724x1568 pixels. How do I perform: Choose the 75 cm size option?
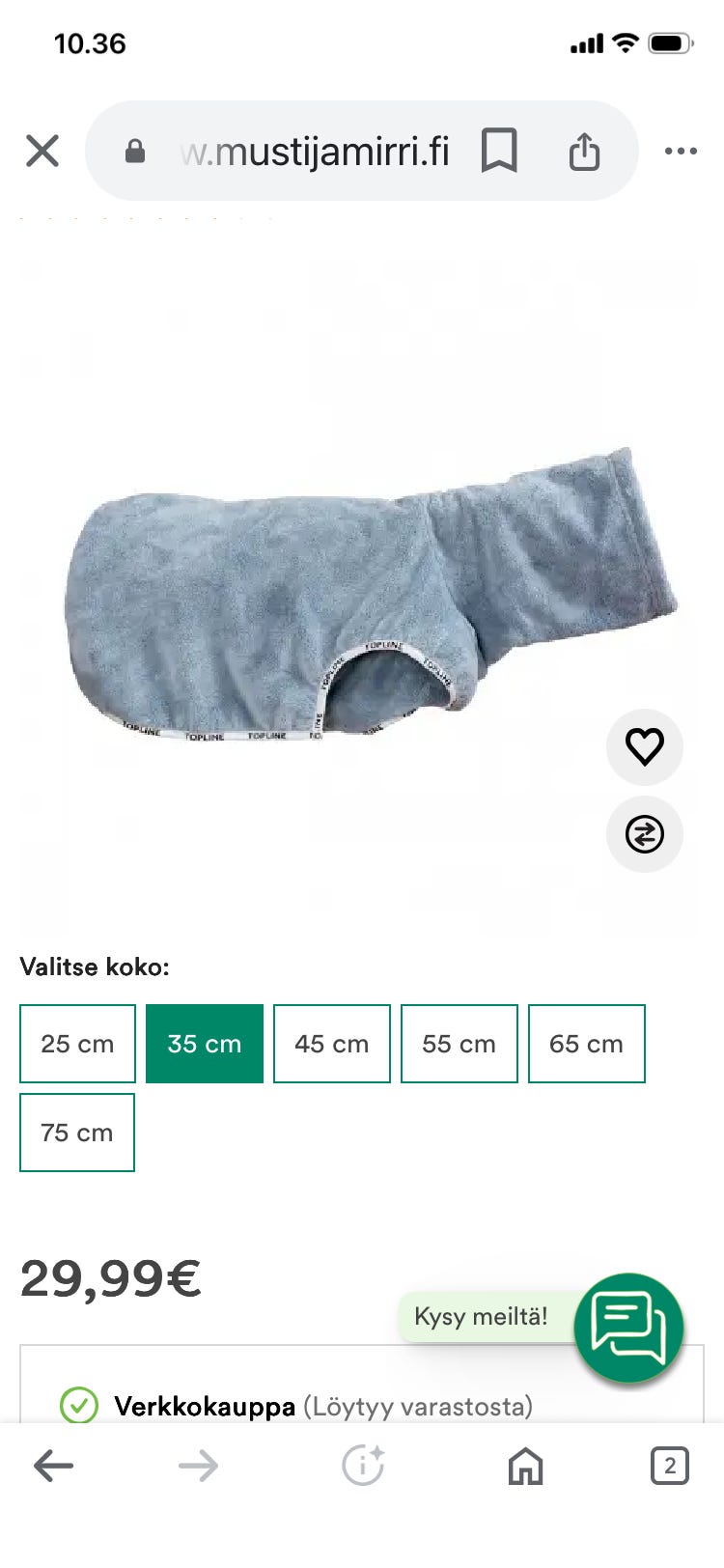tap(76, 1132)
